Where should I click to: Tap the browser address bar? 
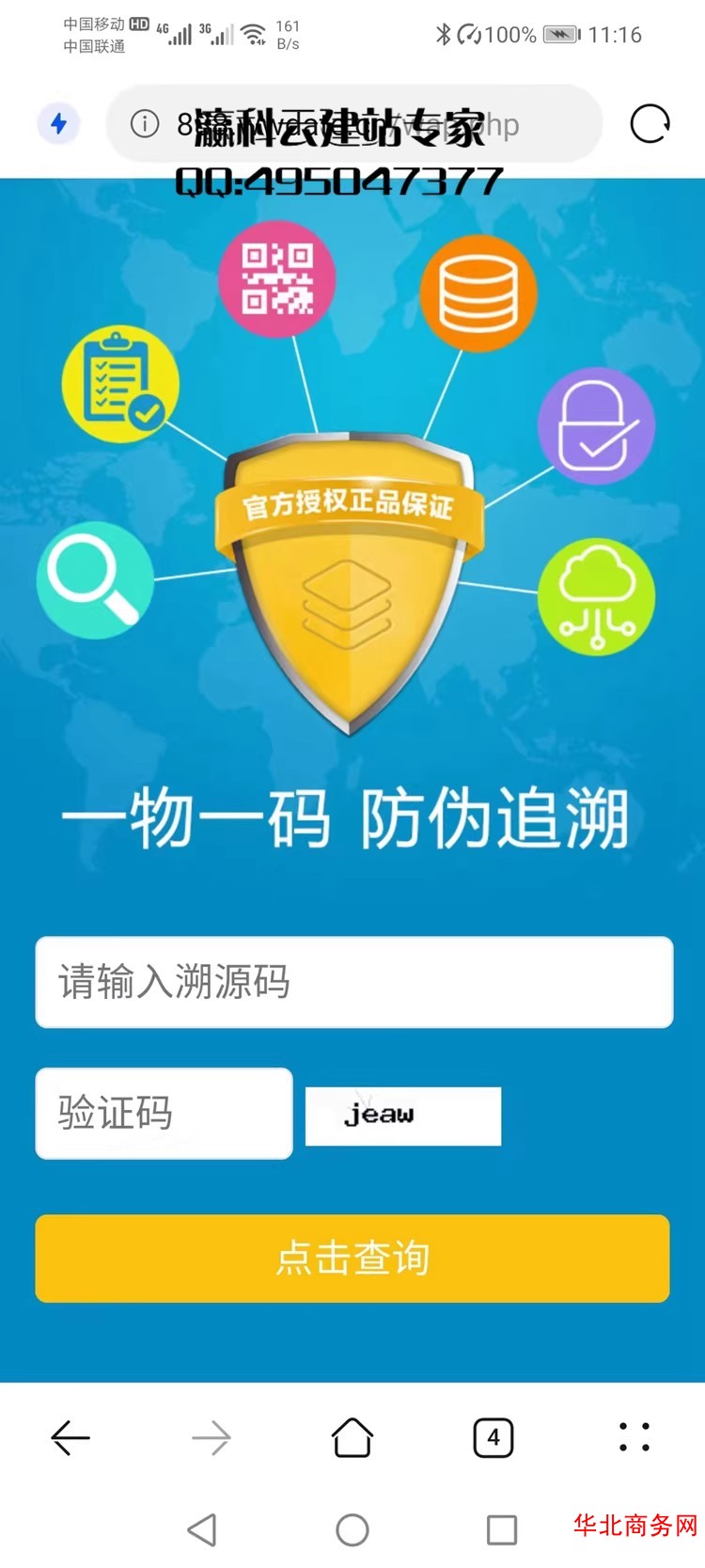click(352, 123)
